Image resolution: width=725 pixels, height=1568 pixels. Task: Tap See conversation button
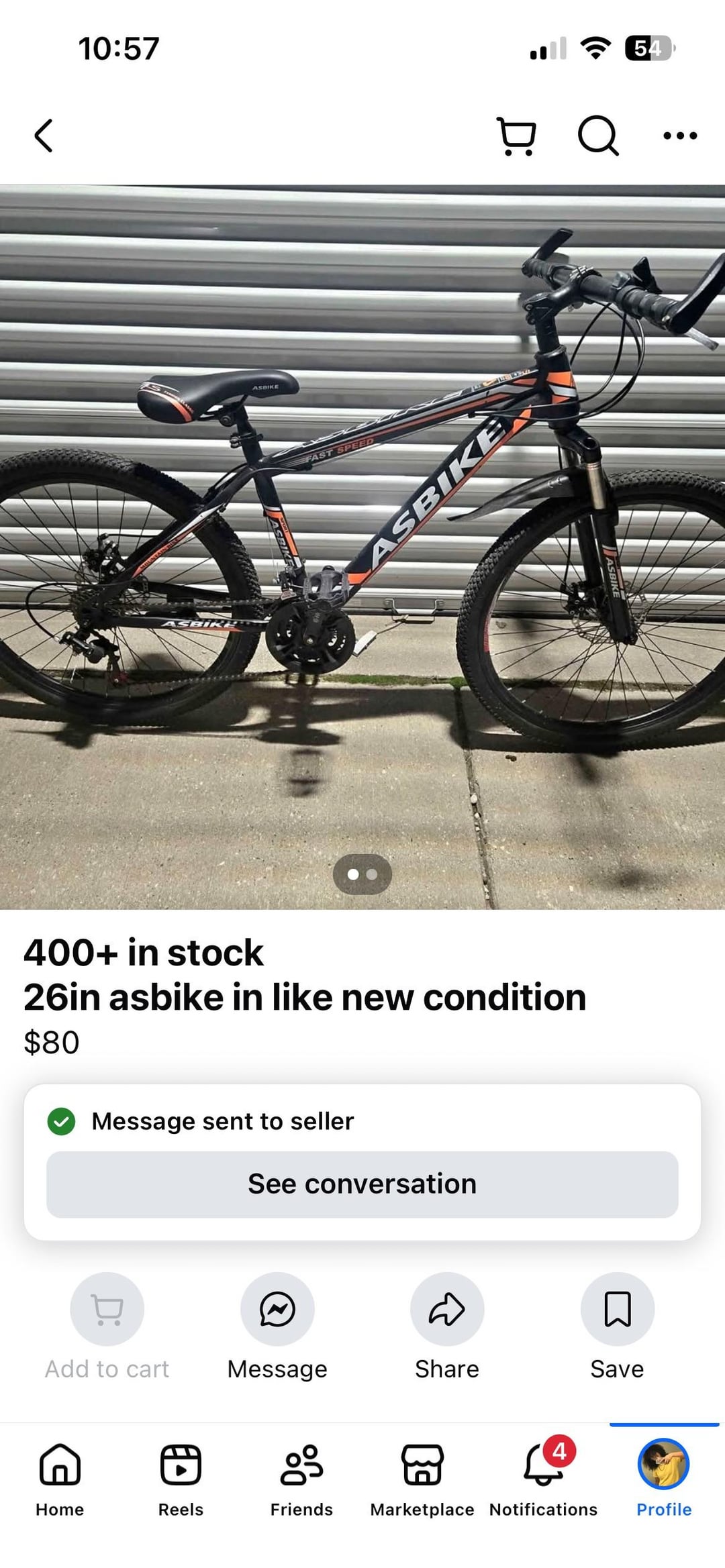tap(362, 1184)
